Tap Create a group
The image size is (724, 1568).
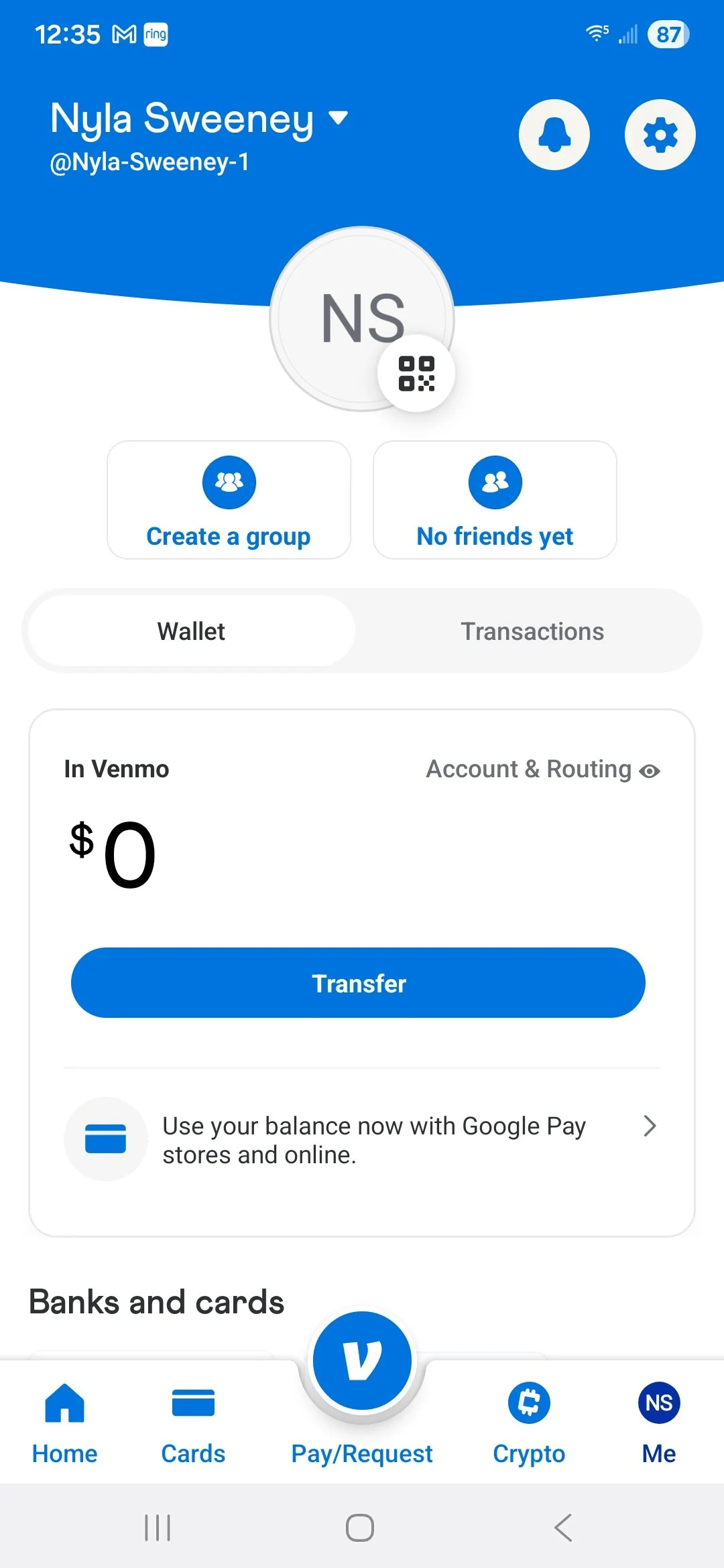point(229,500)
